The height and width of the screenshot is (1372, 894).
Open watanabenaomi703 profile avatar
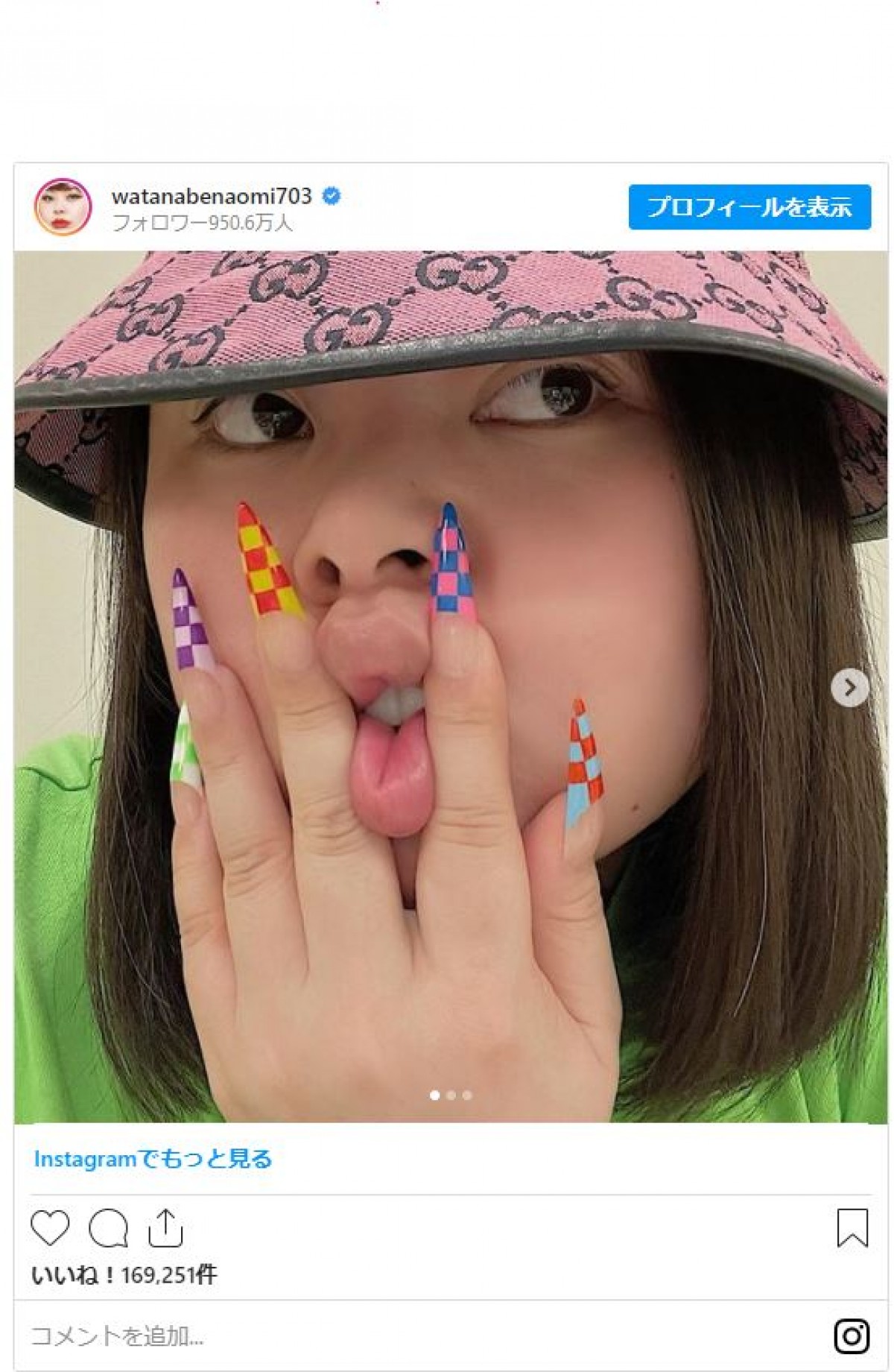[x=63, y=207]
